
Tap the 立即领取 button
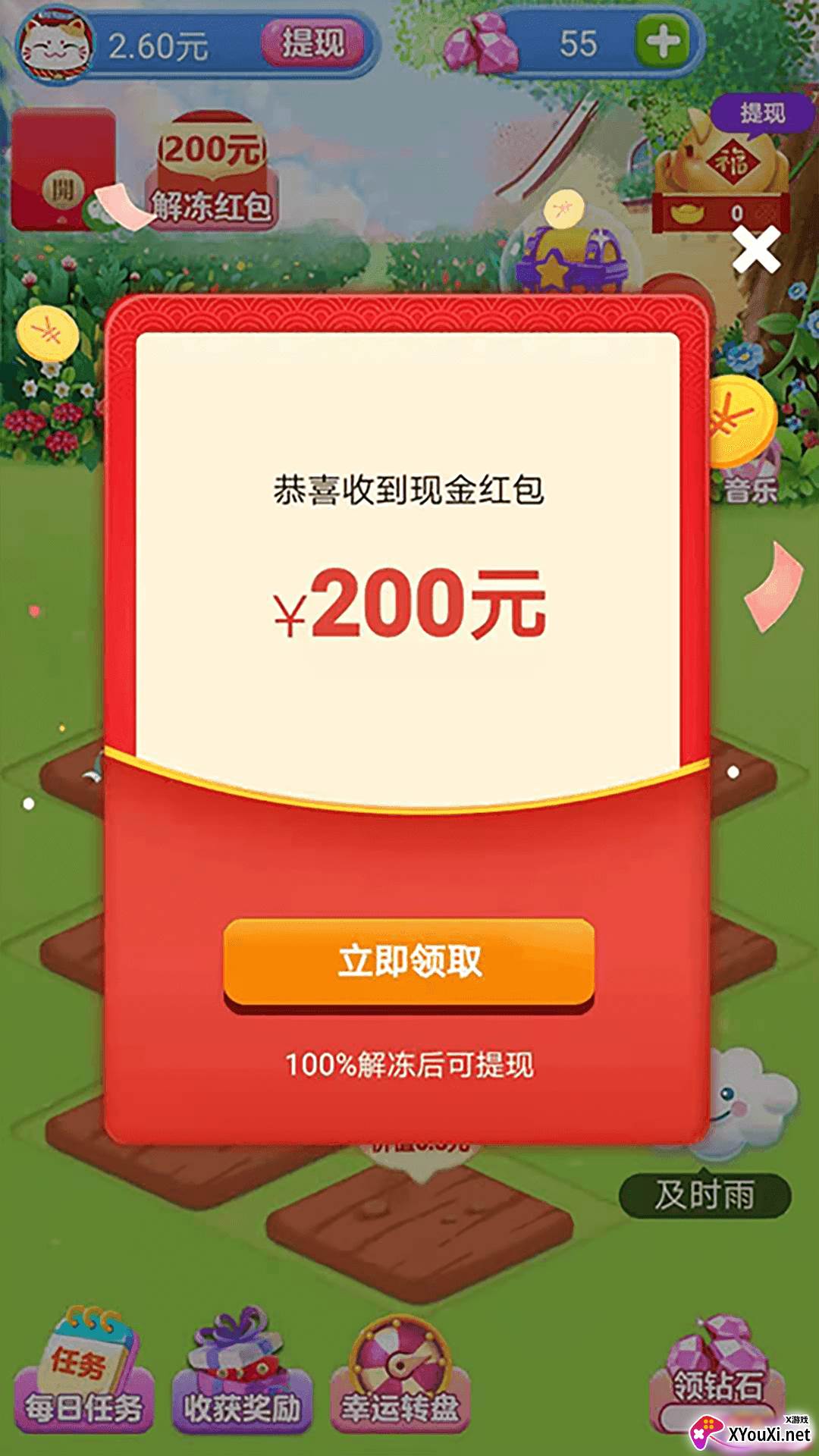click(409, 963)
